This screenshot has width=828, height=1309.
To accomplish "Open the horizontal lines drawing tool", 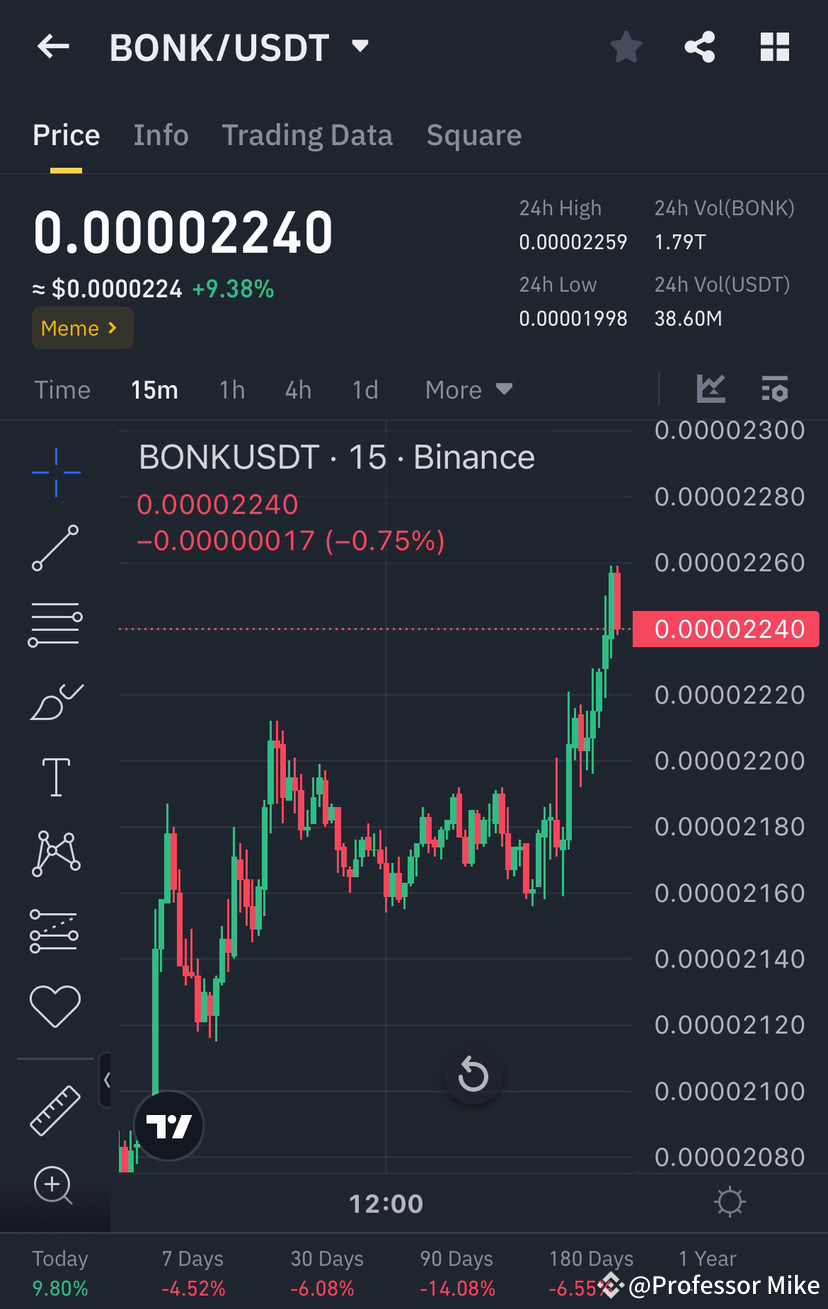I will click(55, 624).
